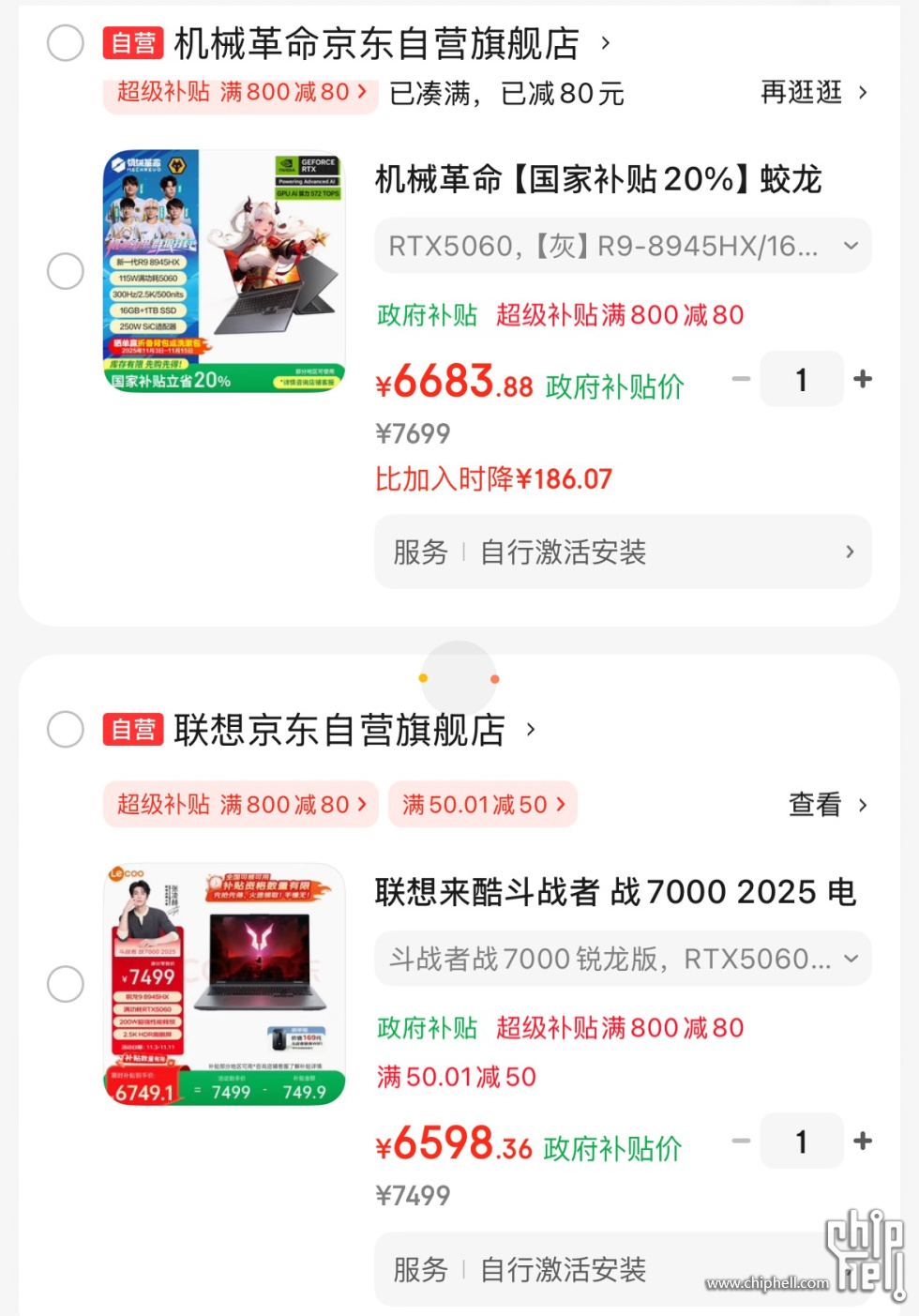
Task: Open the 联想来酷斗战者 战7000 product image
Action: pyautogui.click(x=224, y=984)
